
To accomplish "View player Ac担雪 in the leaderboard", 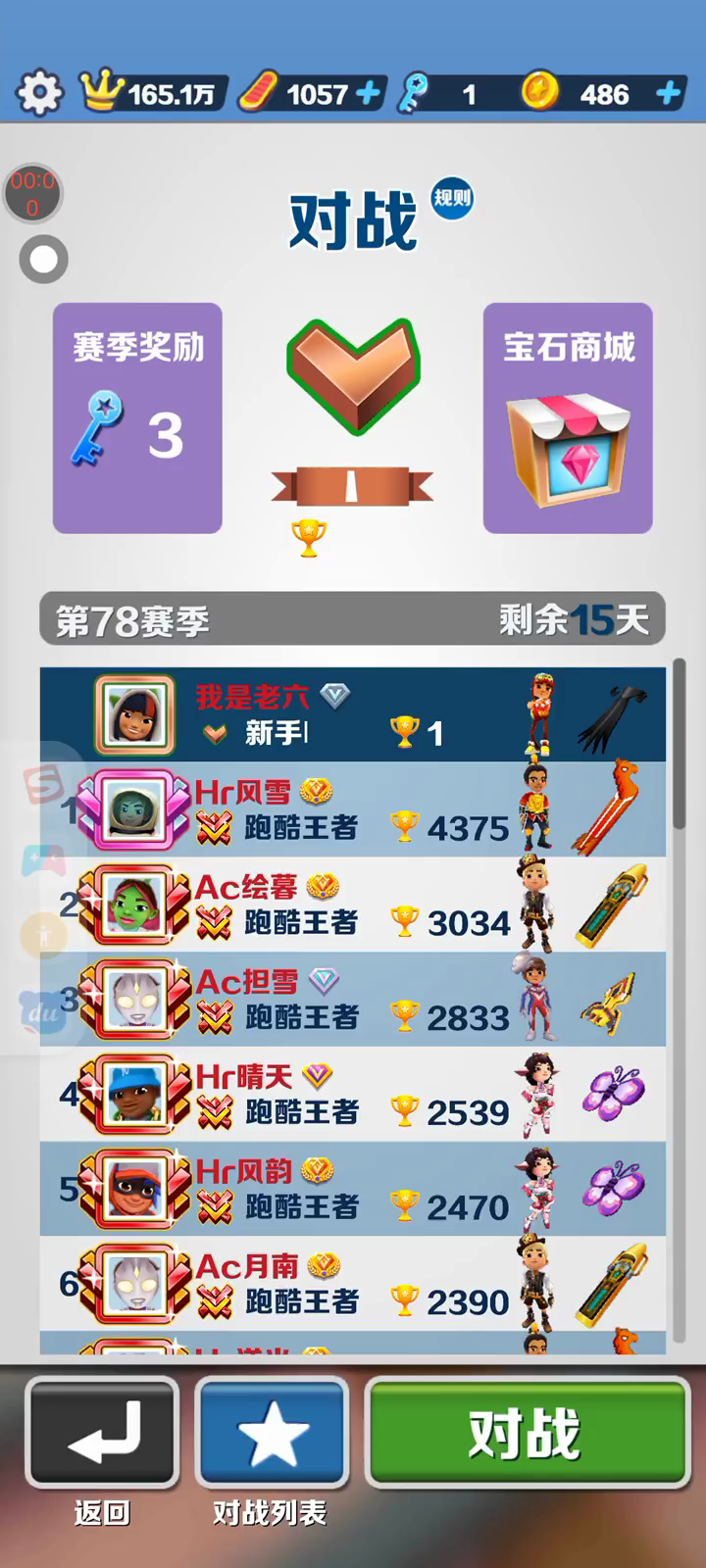I will tap(353, 1000).
